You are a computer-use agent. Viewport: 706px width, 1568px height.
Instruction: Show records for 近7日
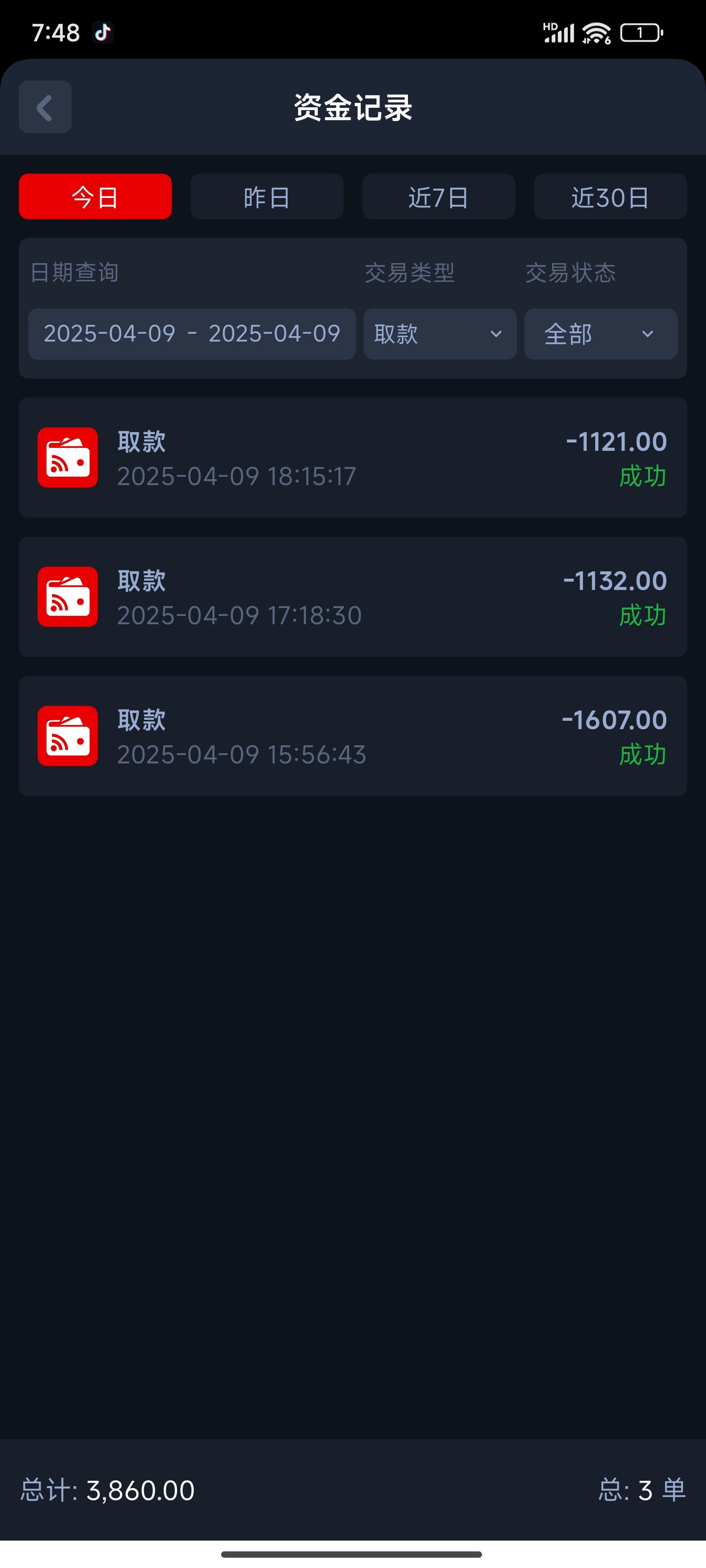(439, 196)
